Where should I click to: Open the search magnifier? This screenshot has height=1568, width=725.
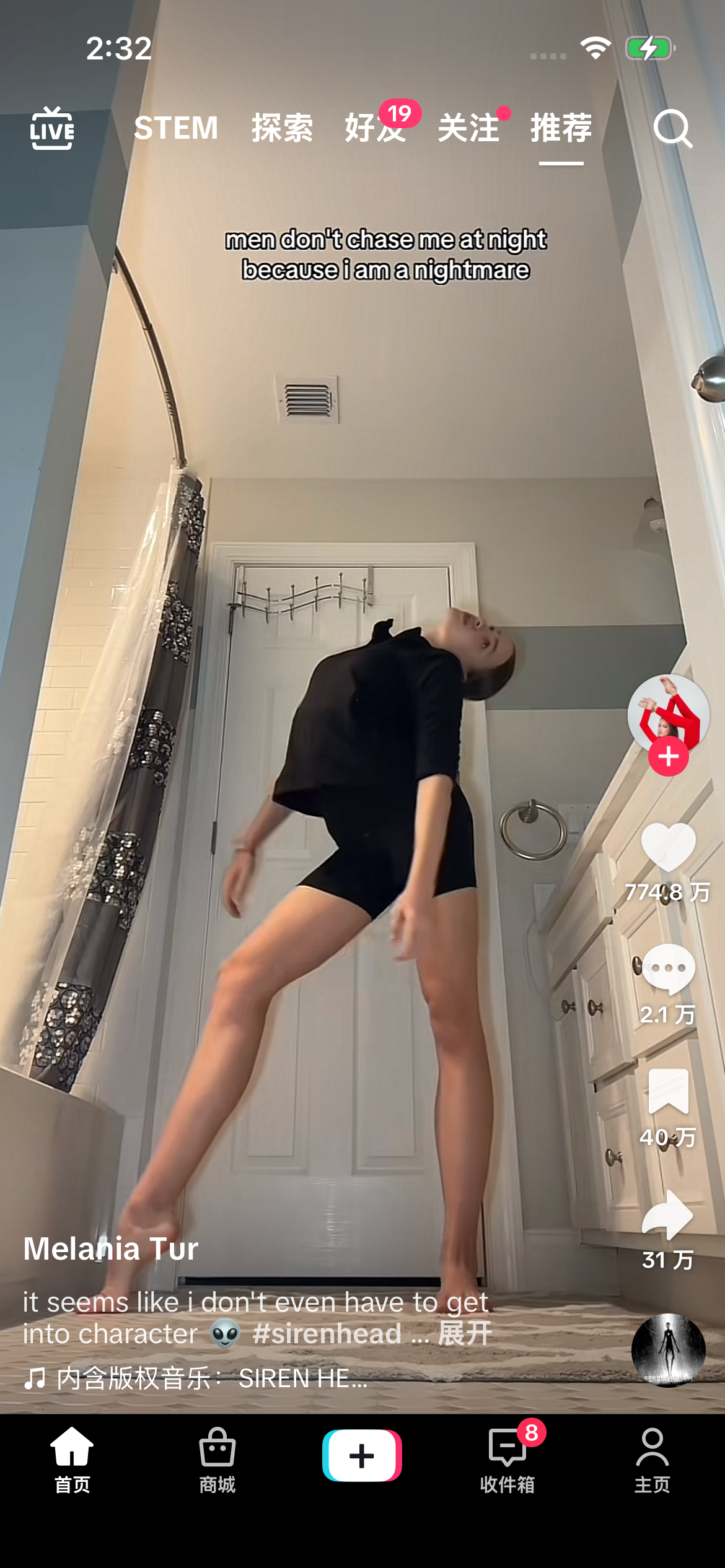pos(672,128)
